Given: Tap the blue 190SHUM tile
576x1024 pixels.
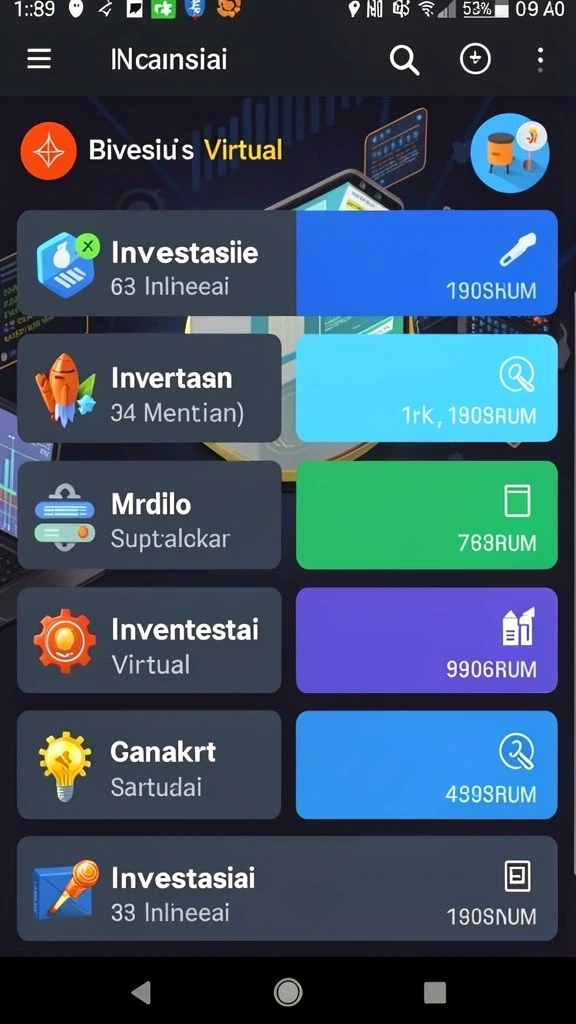Looking at the screenshot, I should (427, 263).
